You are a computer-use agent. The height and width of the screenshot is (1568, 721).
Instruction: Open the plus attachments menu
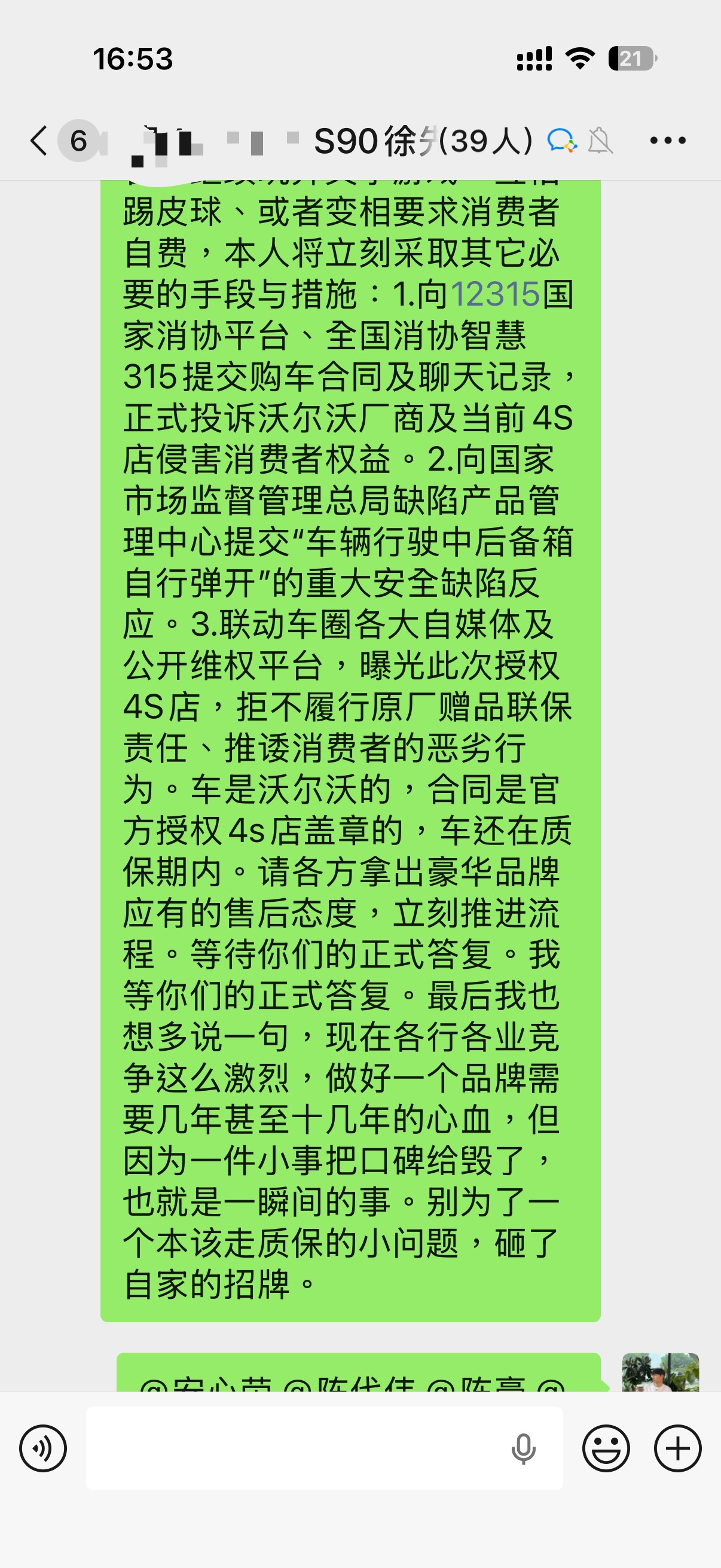[678, 1448]
